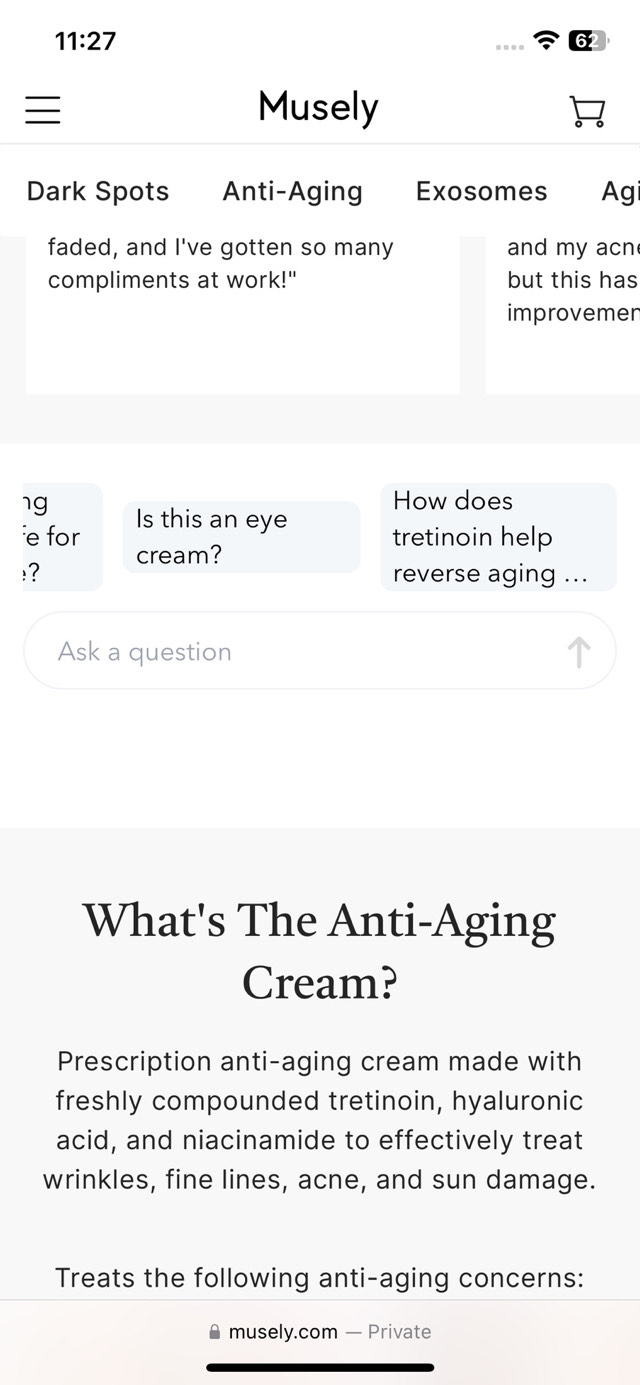The width and height of the screenshot is (640, 1385).
Task: Go to the Exosomes tab
Action: click(481, 191)
